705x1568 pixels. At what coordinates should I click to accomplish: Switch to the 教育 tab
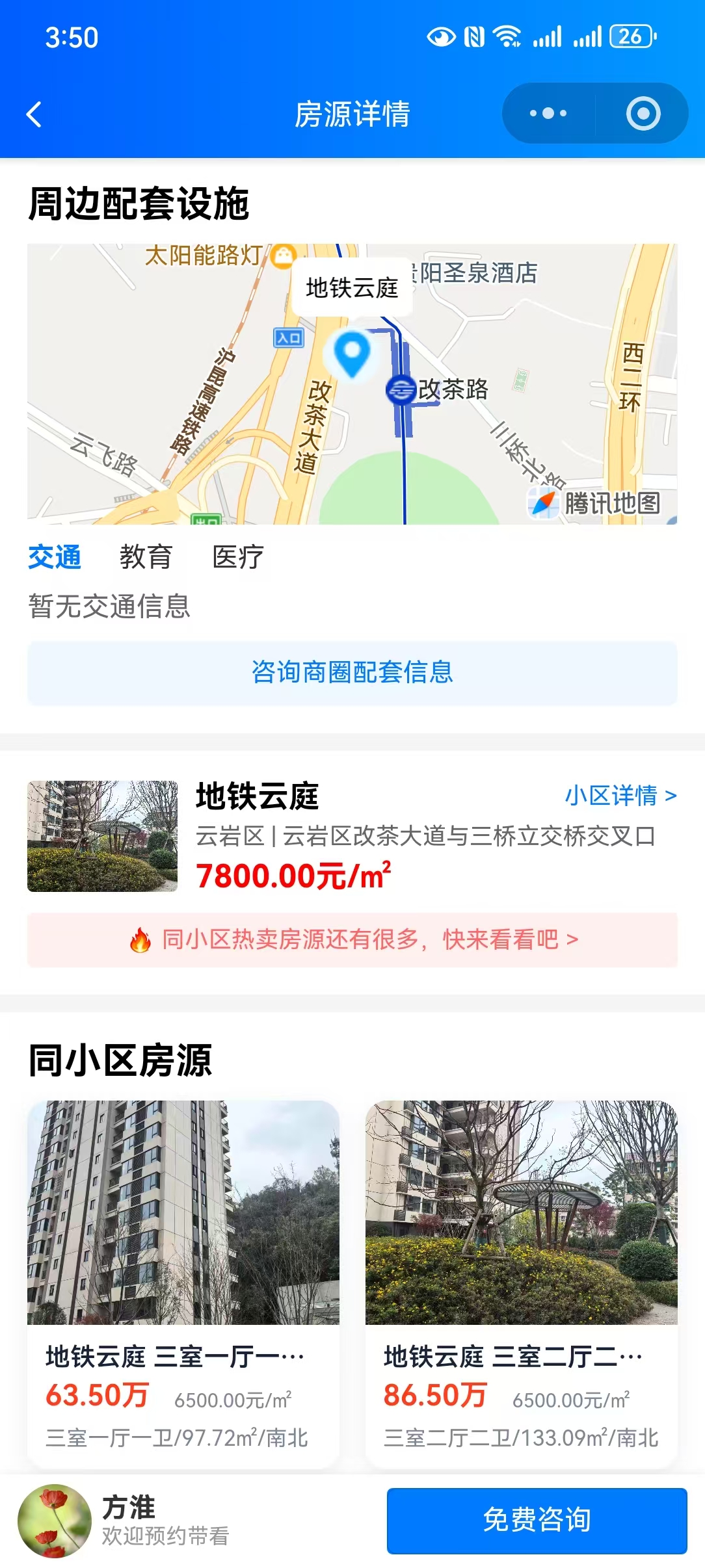point(144,558)
